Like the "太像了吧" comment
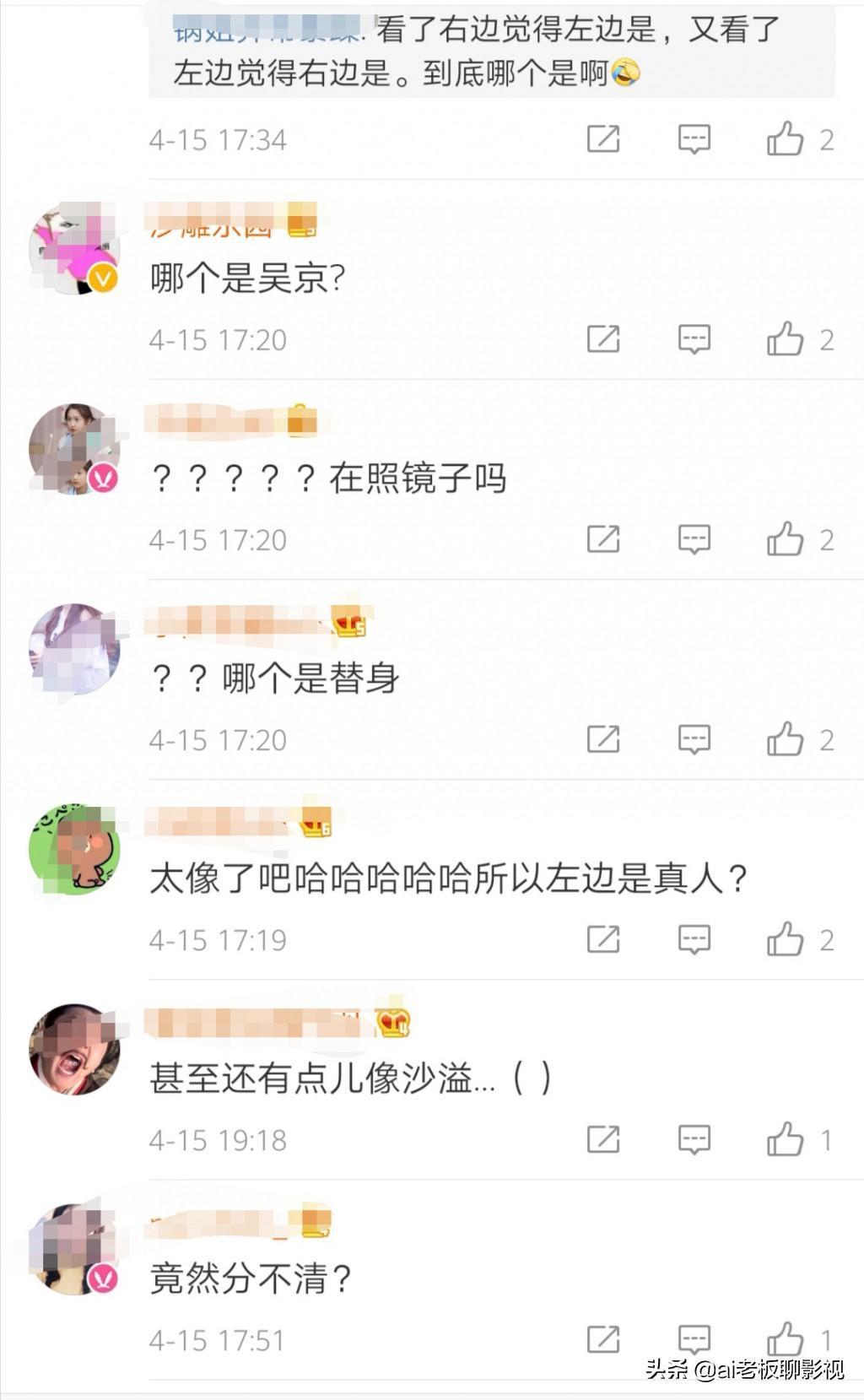This screenshot has height=1400, width=864. (786, 939)
